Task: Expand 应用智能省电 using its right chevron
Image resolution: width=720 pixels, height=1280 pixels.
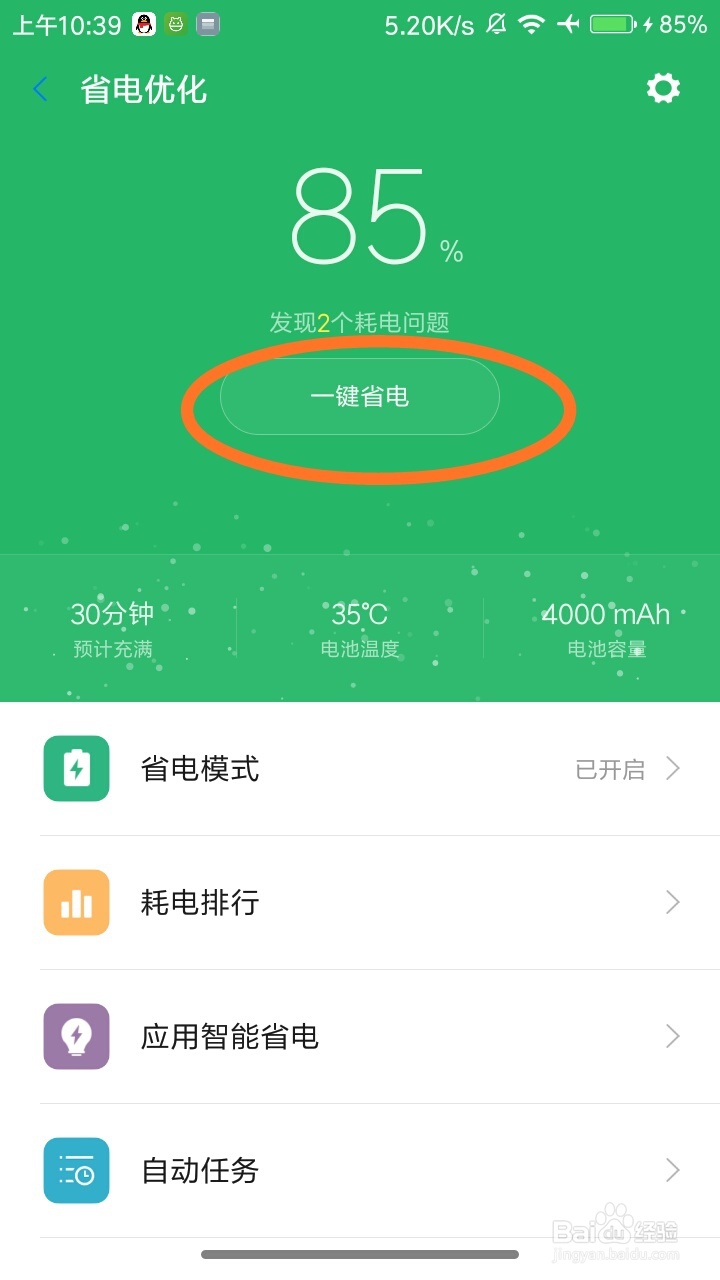Action: pos(672,1037)
